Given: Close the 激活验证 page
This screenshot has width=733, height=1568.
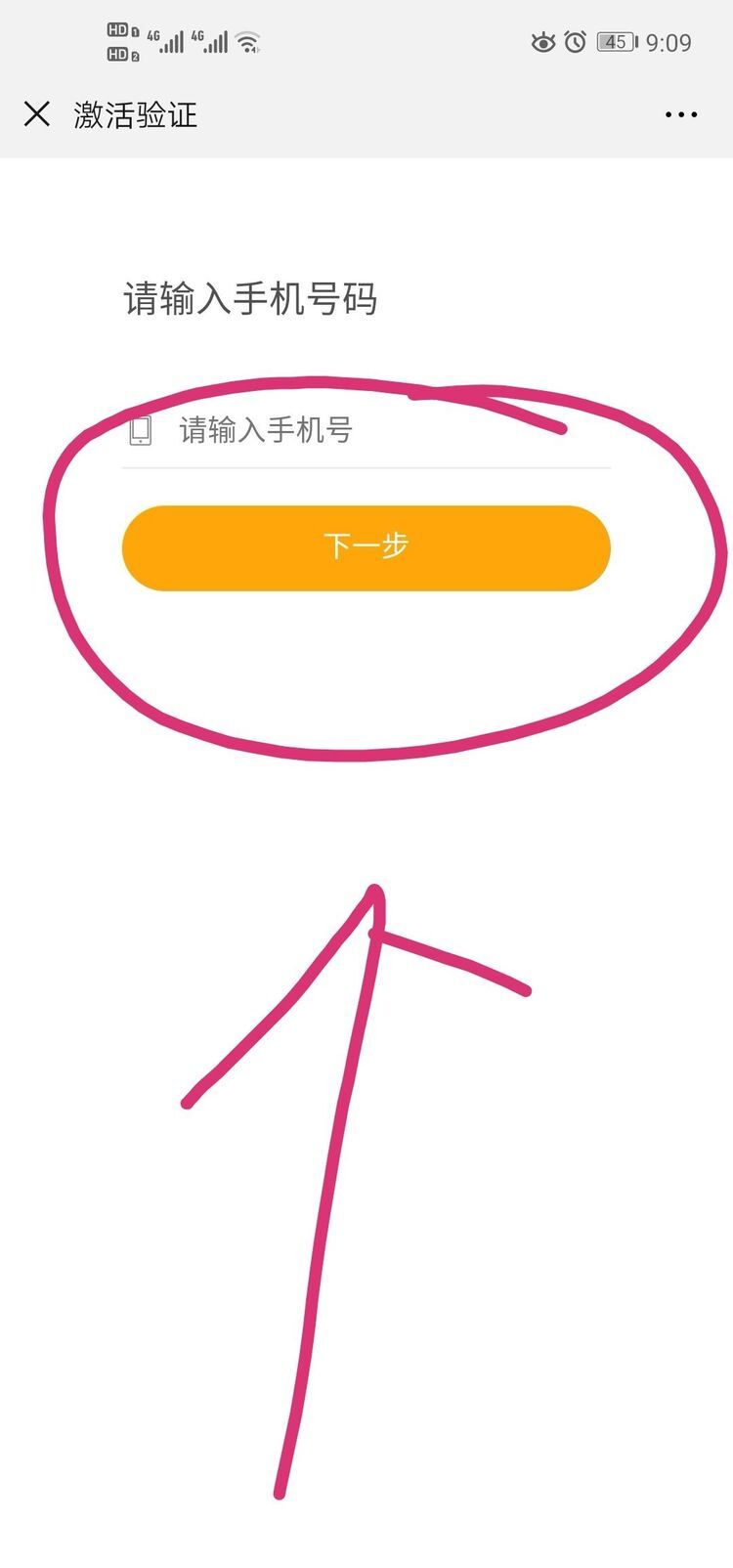Looking at the screenshot, I should coord(37,114).
